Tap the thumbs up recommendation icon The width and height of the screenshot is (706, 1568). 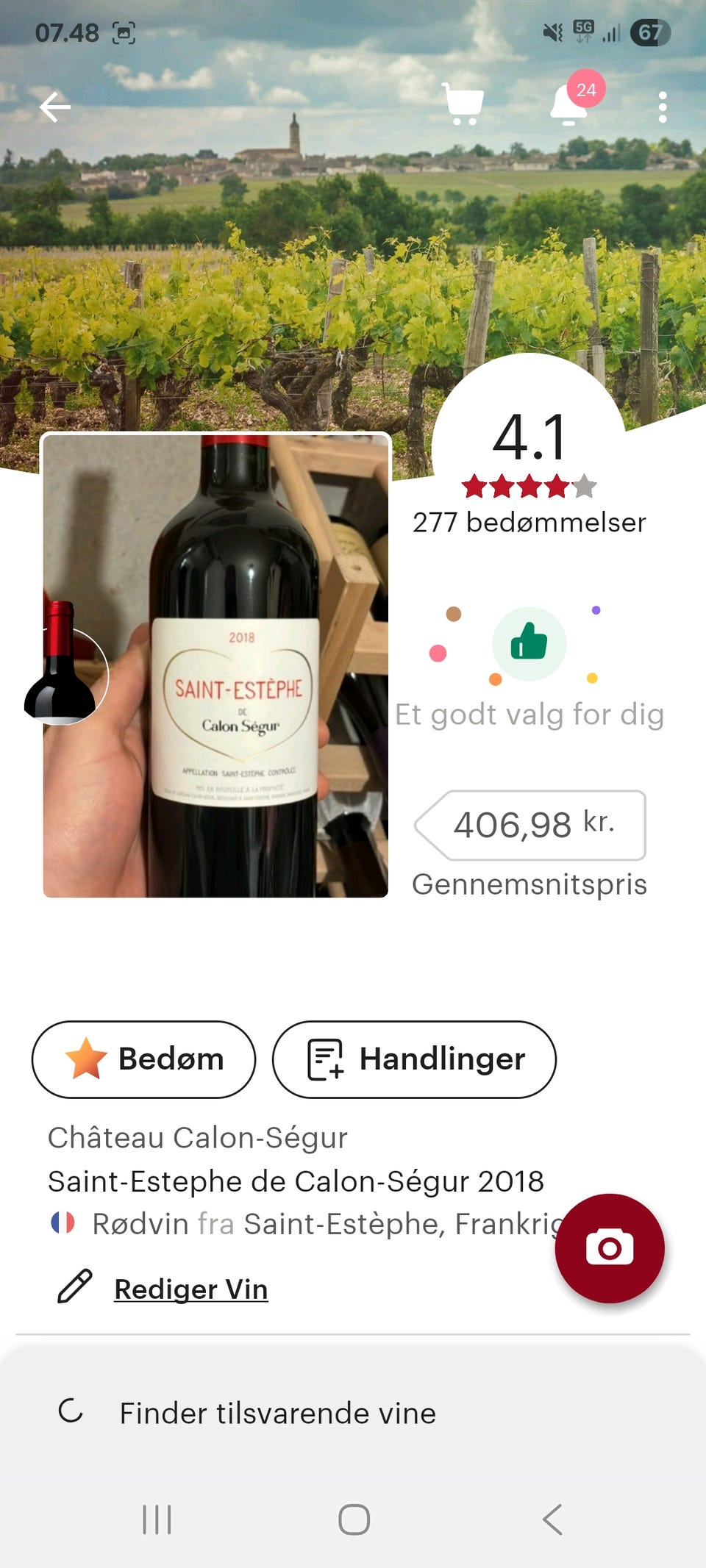coord(529,644)
